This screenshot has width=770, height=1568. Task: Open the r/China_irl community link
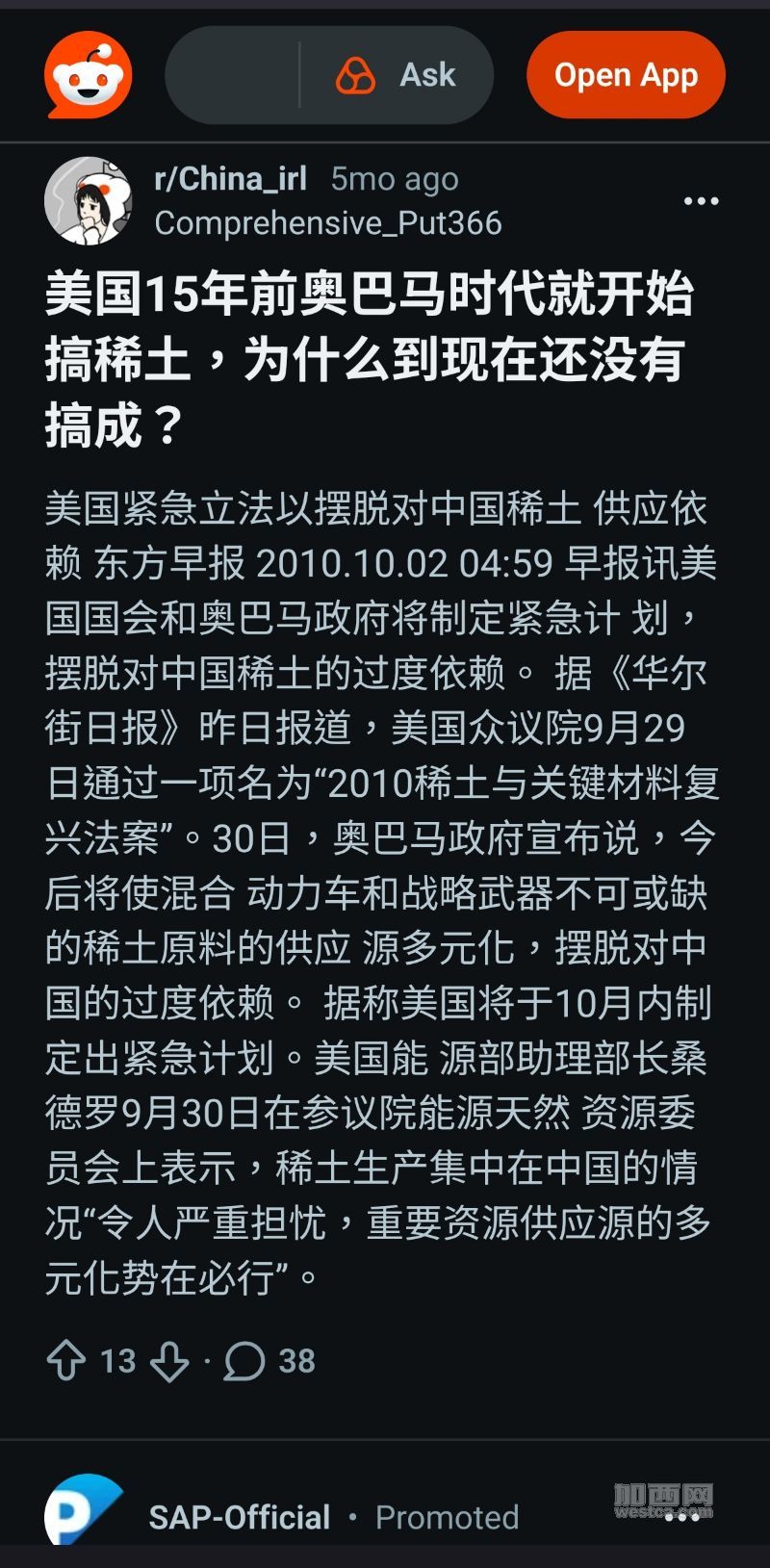tap(230, 178)
